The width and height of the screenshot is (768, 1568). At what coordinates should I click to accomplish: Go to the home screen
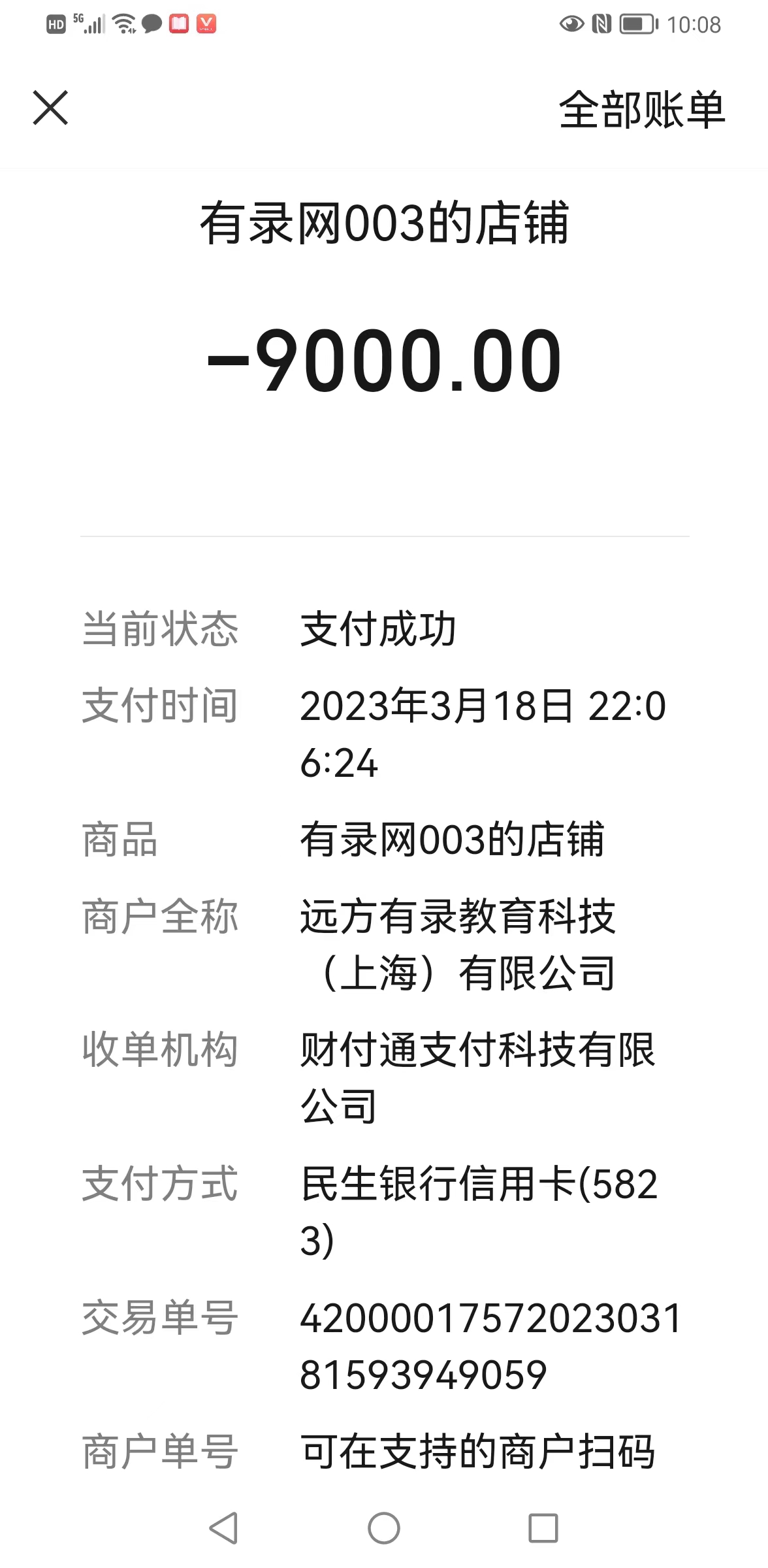coord(384,1528)
